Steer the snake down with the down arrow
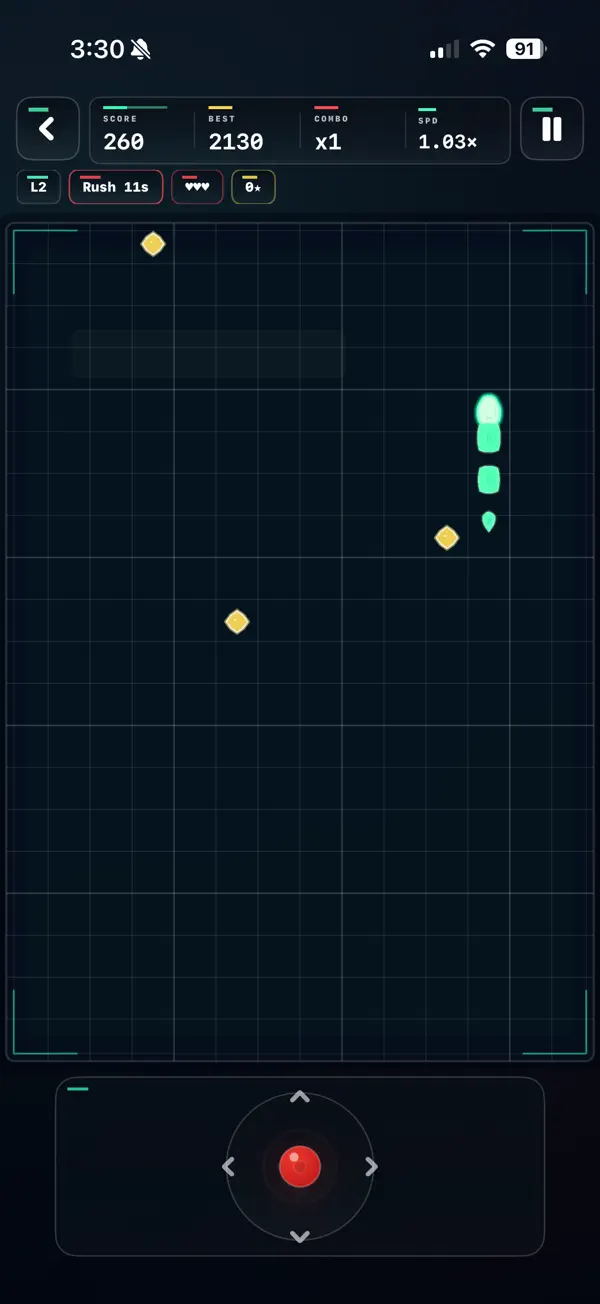Screen dimensions: 600x1304 (299, 1236)
